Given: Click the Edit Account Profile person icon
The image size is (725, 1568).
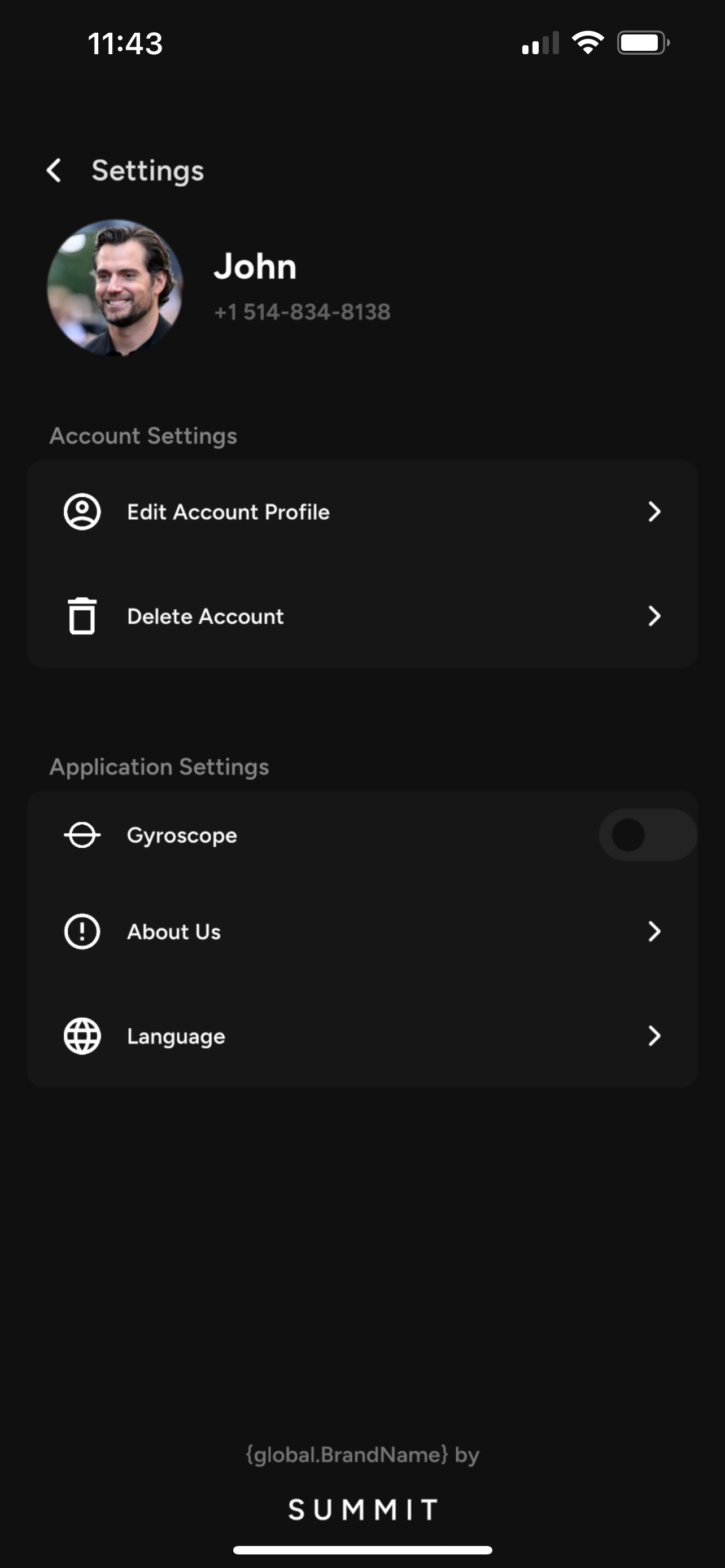Looking at the screenshot, I should point(82,512).
